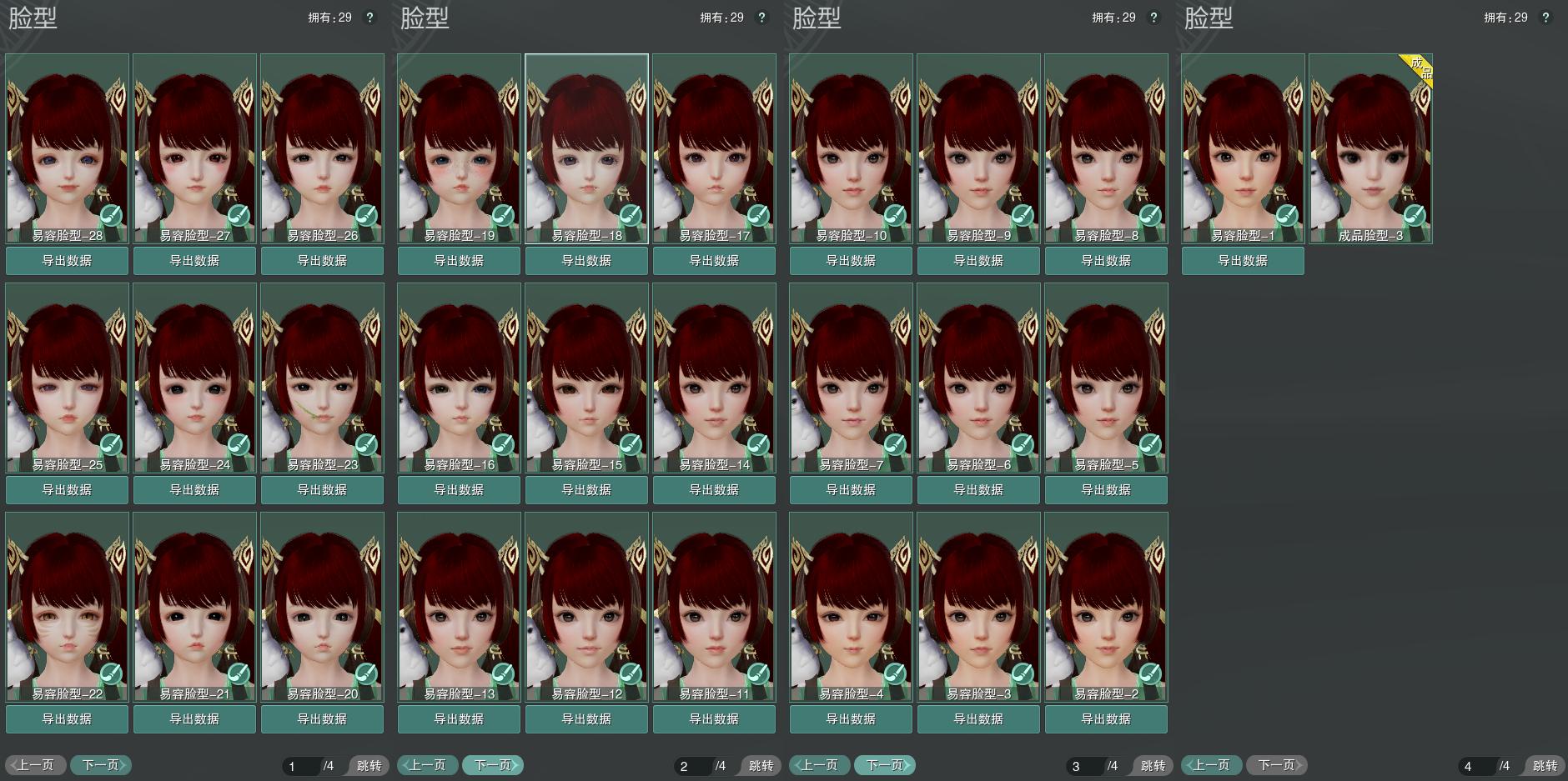Tap the page number field showing 1
Image resolution: width=1568 pixels, height=781 pixels.
coord(300,766)
